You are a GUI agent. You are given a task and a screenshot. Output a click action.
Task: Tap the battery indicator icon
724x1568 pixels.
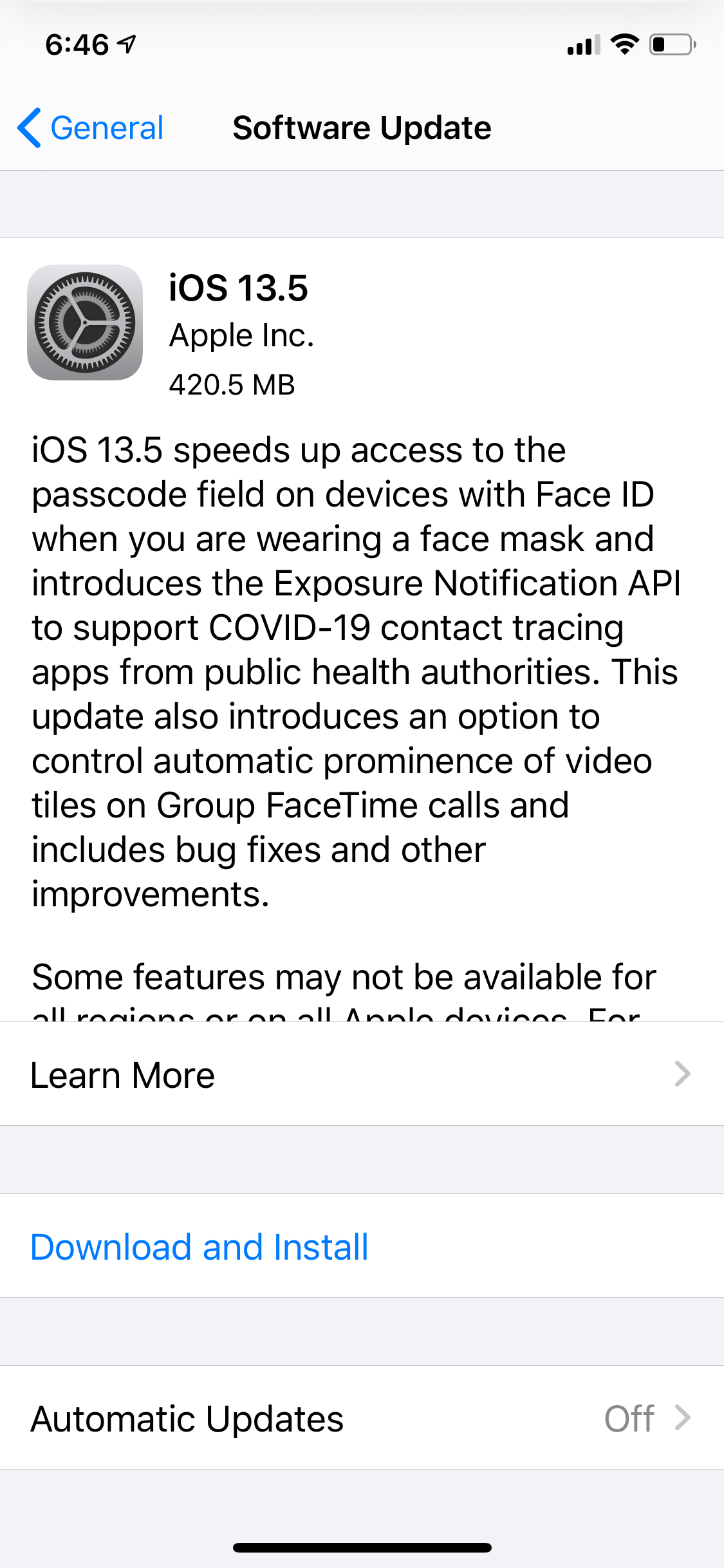coord(669,45)
